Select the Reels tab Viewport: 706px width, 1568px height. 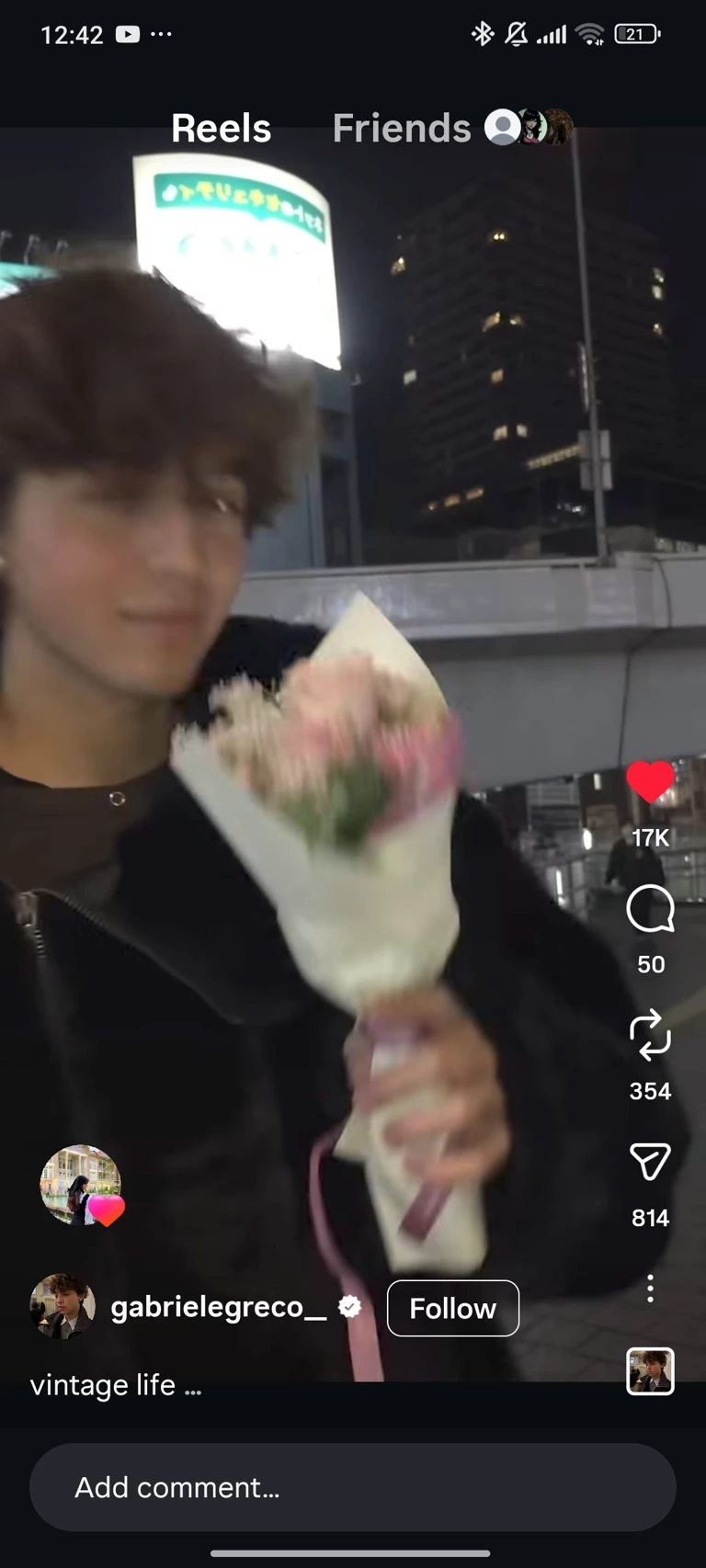click(221, 129)
